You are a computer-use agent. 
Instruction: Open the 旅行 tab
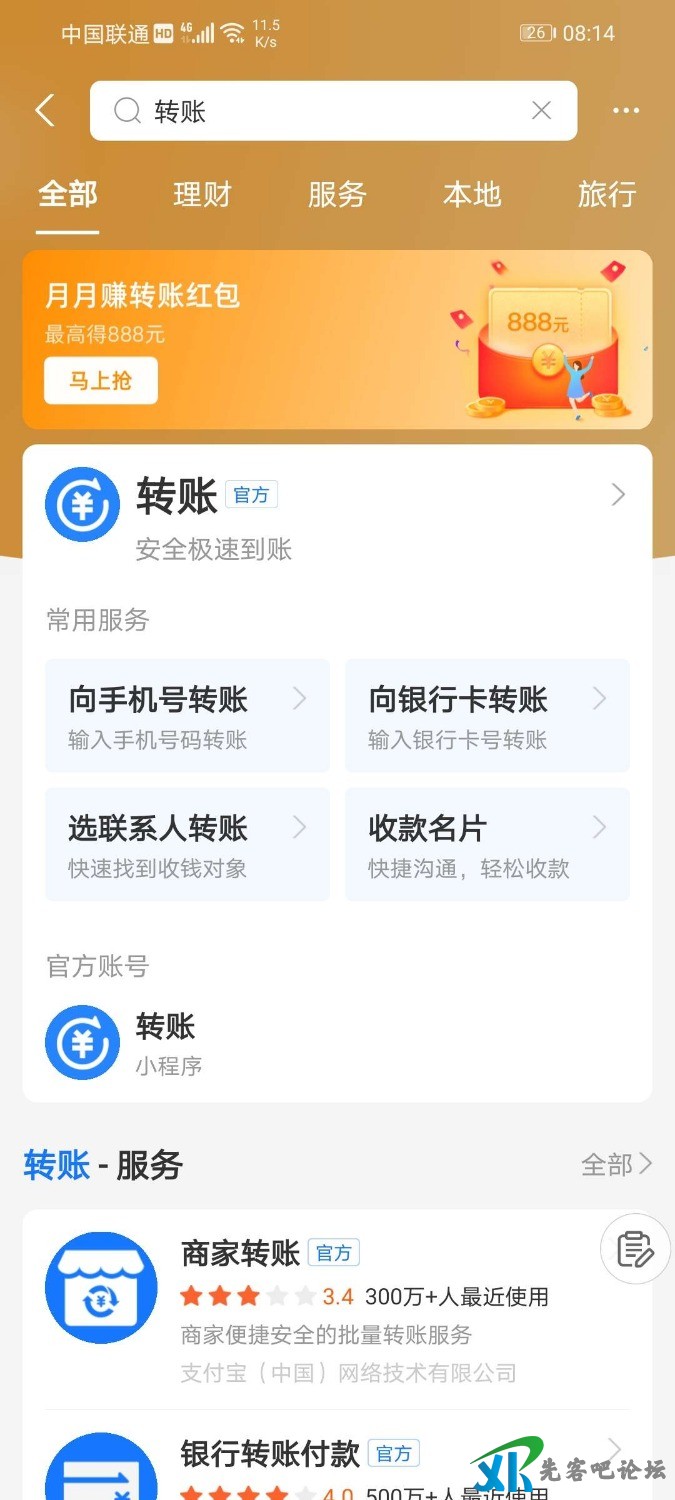(606, 194)
